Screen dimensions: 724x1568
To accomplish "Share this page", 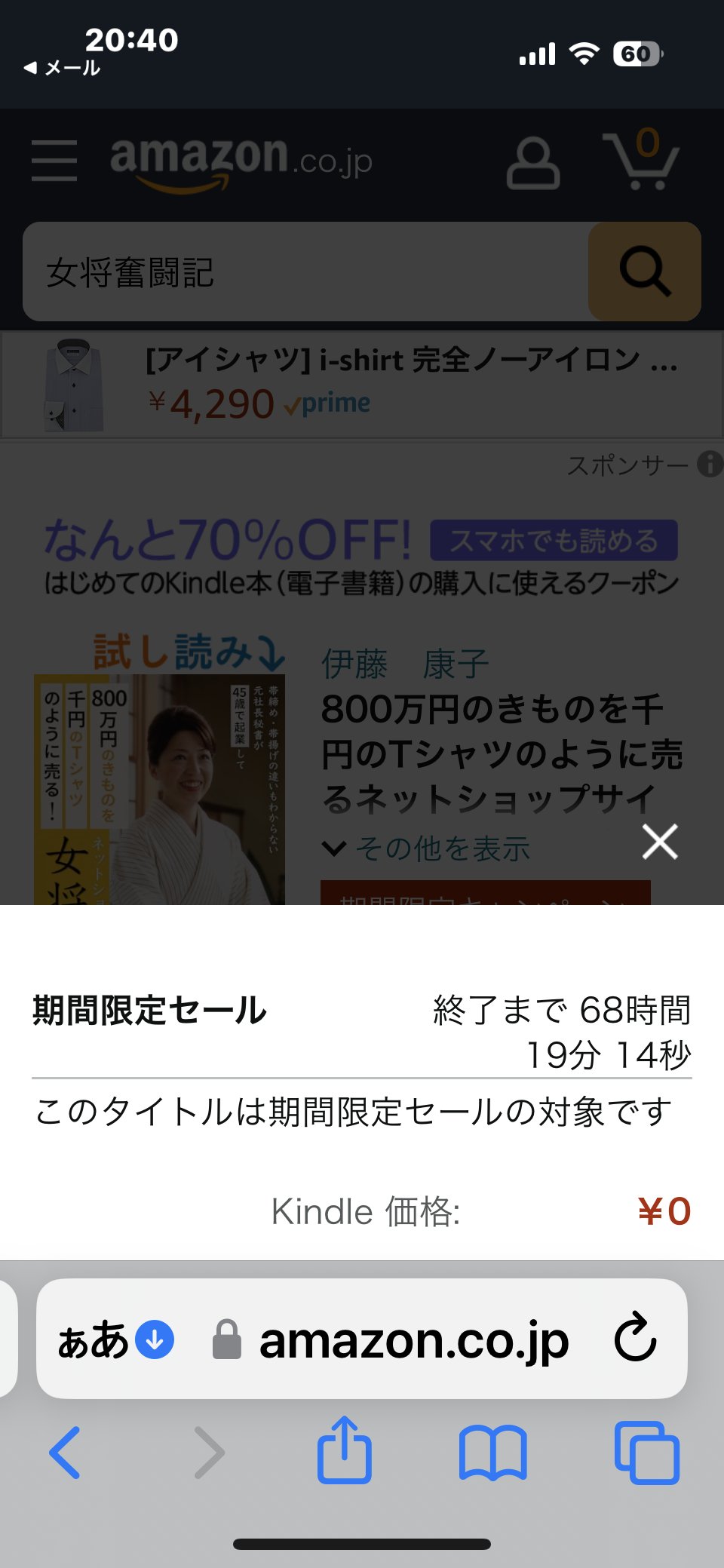I will (345, 1450).
